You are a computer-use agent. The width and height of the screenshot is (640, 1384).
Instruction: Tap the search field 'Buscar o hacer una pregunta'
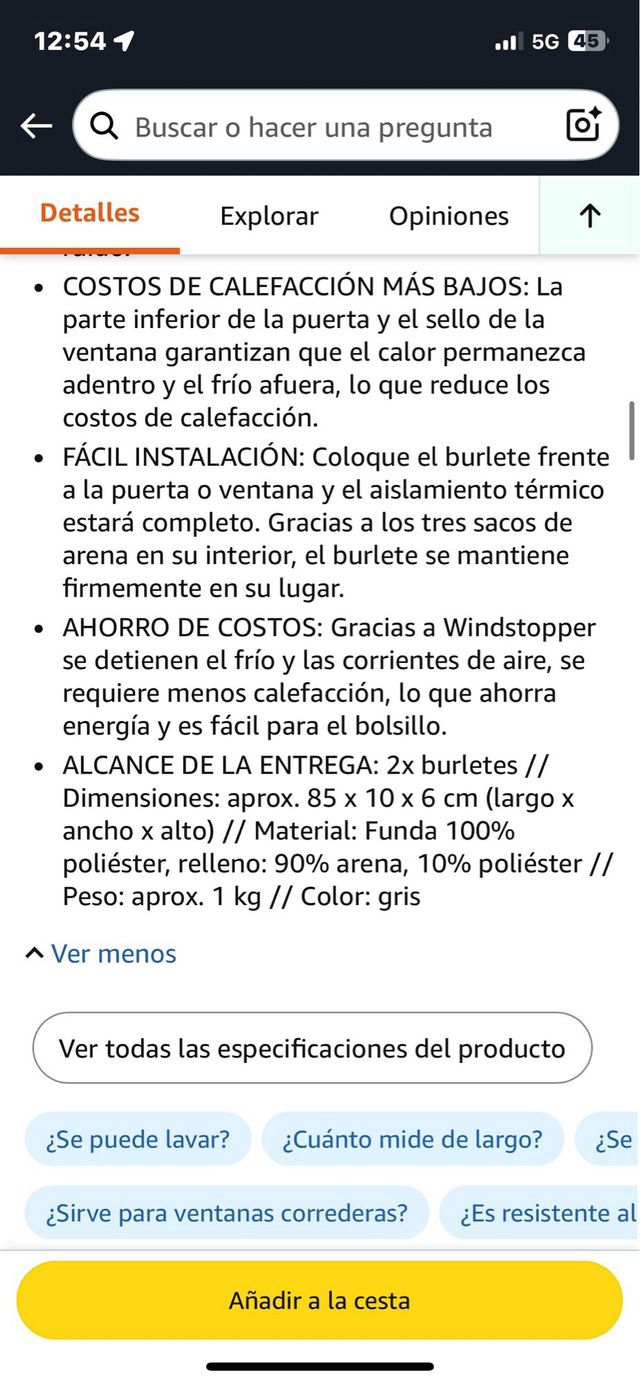[313, 127]
